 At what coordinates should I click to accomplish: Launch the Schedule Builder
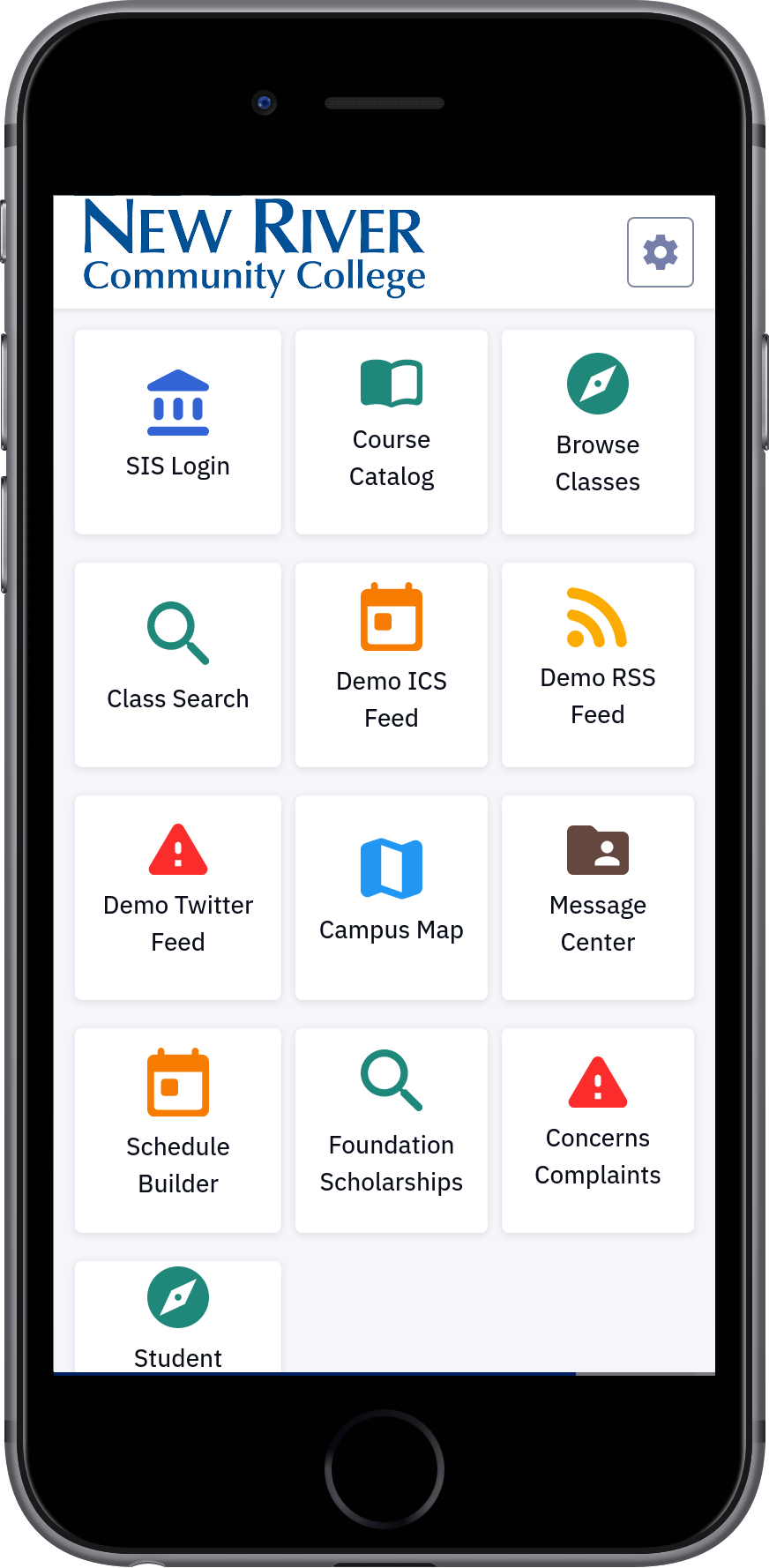coord(178,1131)
